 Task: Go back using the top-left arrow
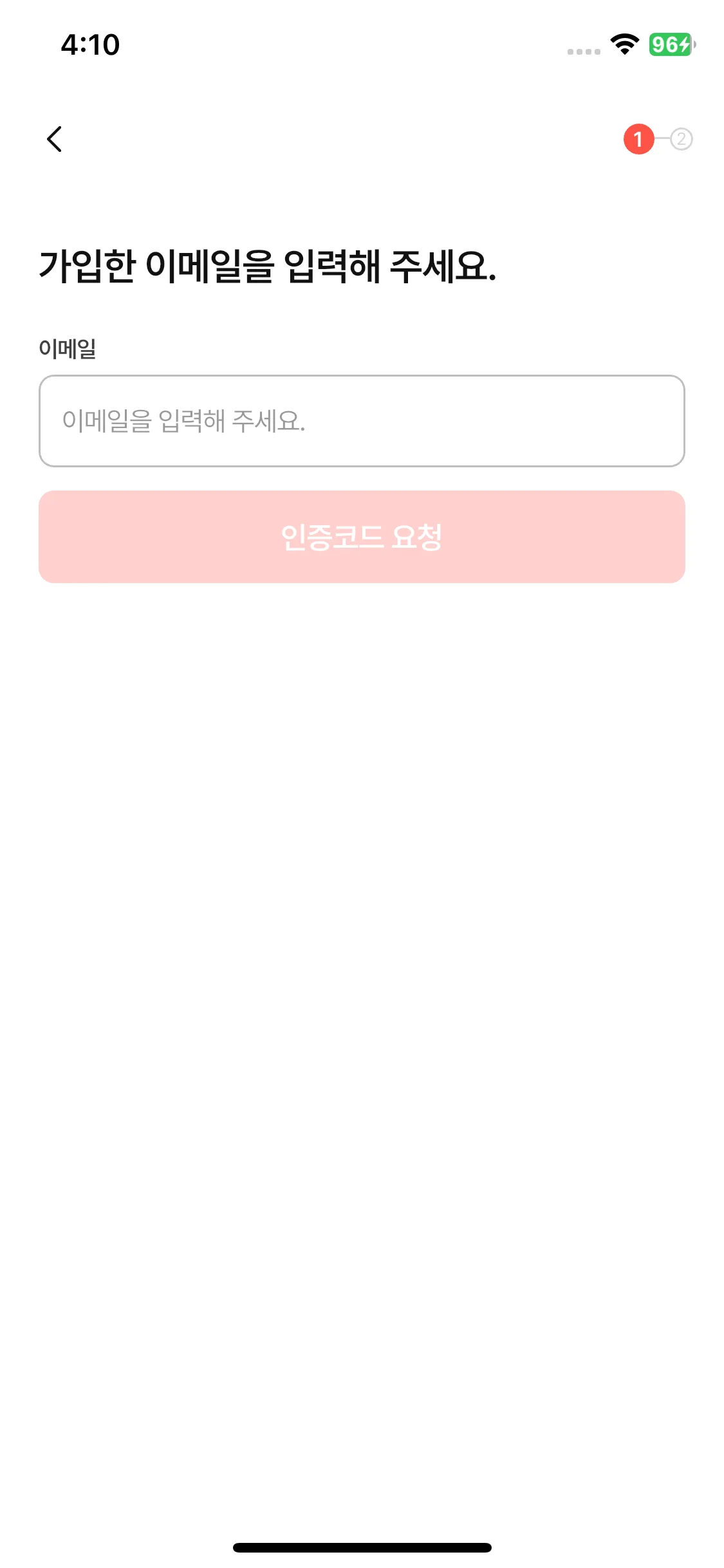(x=55, y=139)
